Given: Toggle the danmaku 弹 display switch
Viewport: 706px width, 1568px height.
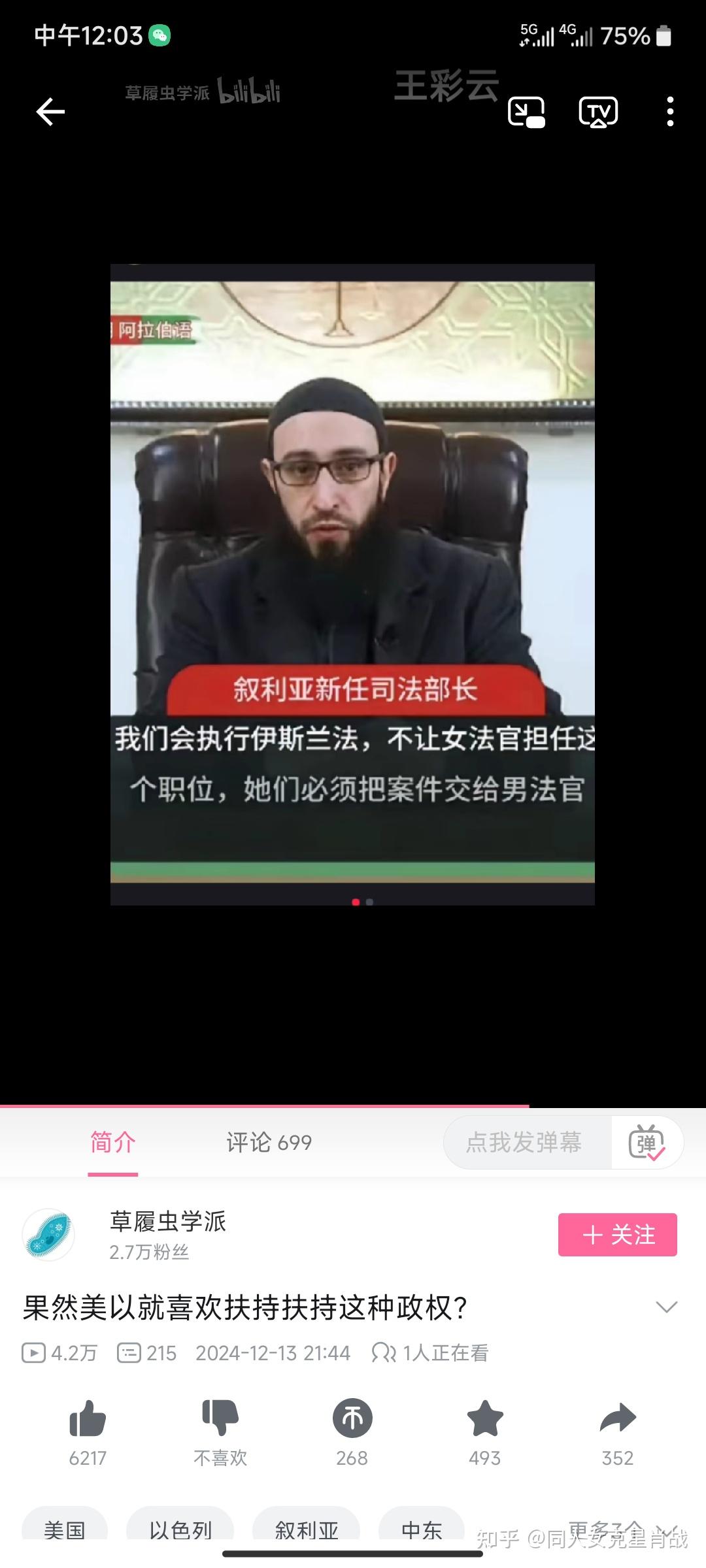Looking at the screenshot, I should pyautogui.click(x=647, y=1143).
